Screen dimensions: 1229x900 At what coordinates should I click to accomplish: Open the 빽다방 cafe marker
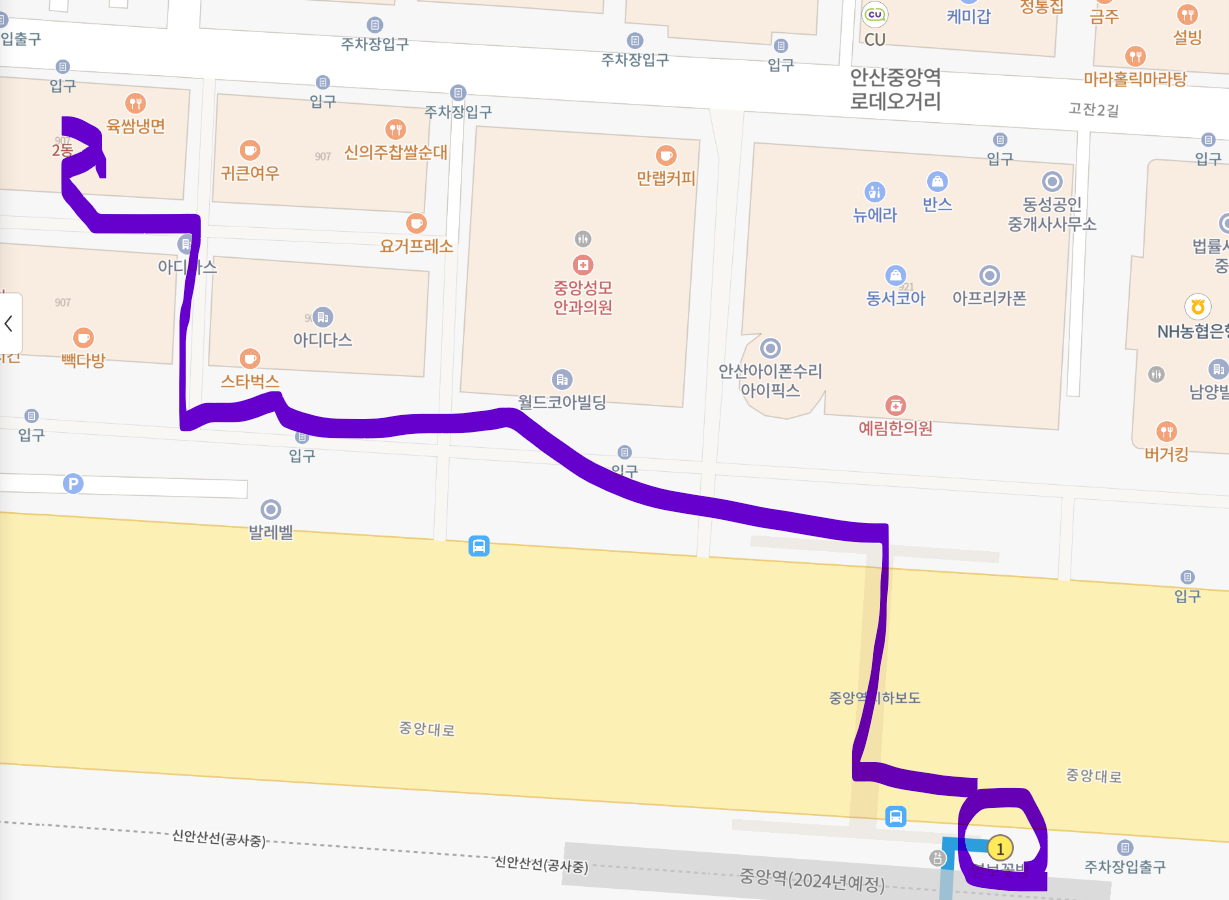coord(83,338)
